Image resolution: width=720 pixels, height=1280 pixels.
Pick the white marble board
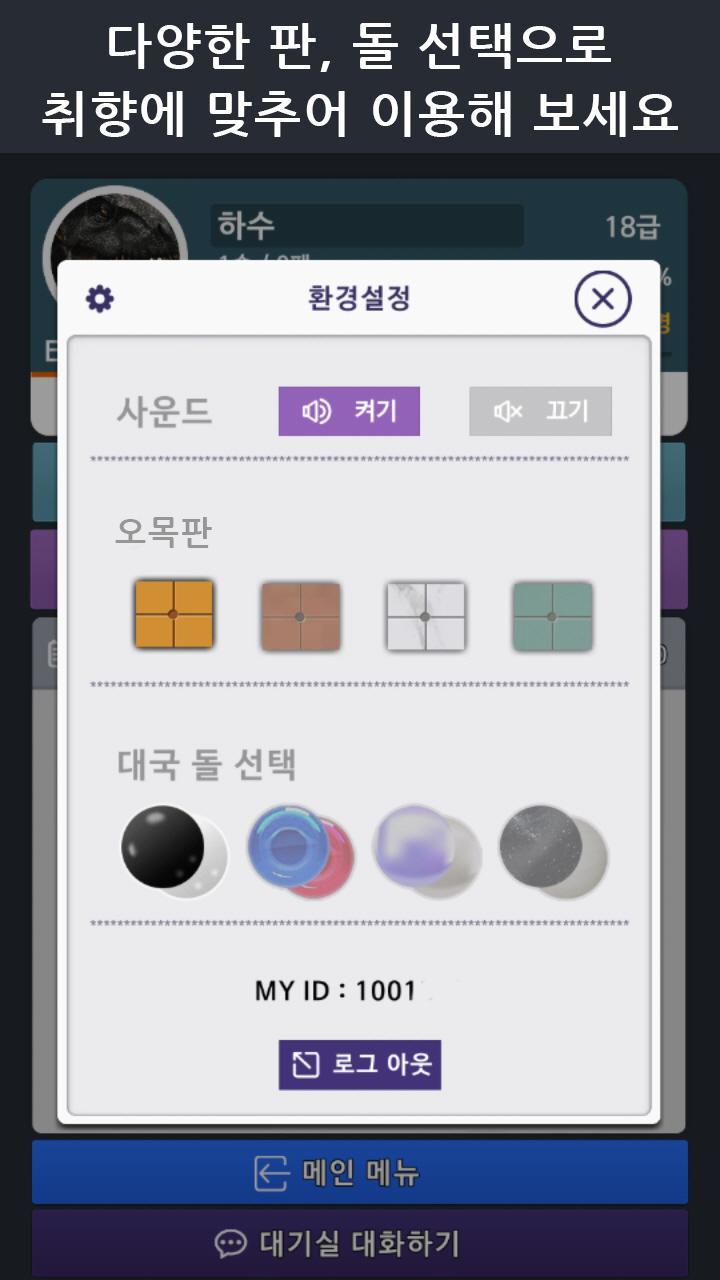coord(426,616)
